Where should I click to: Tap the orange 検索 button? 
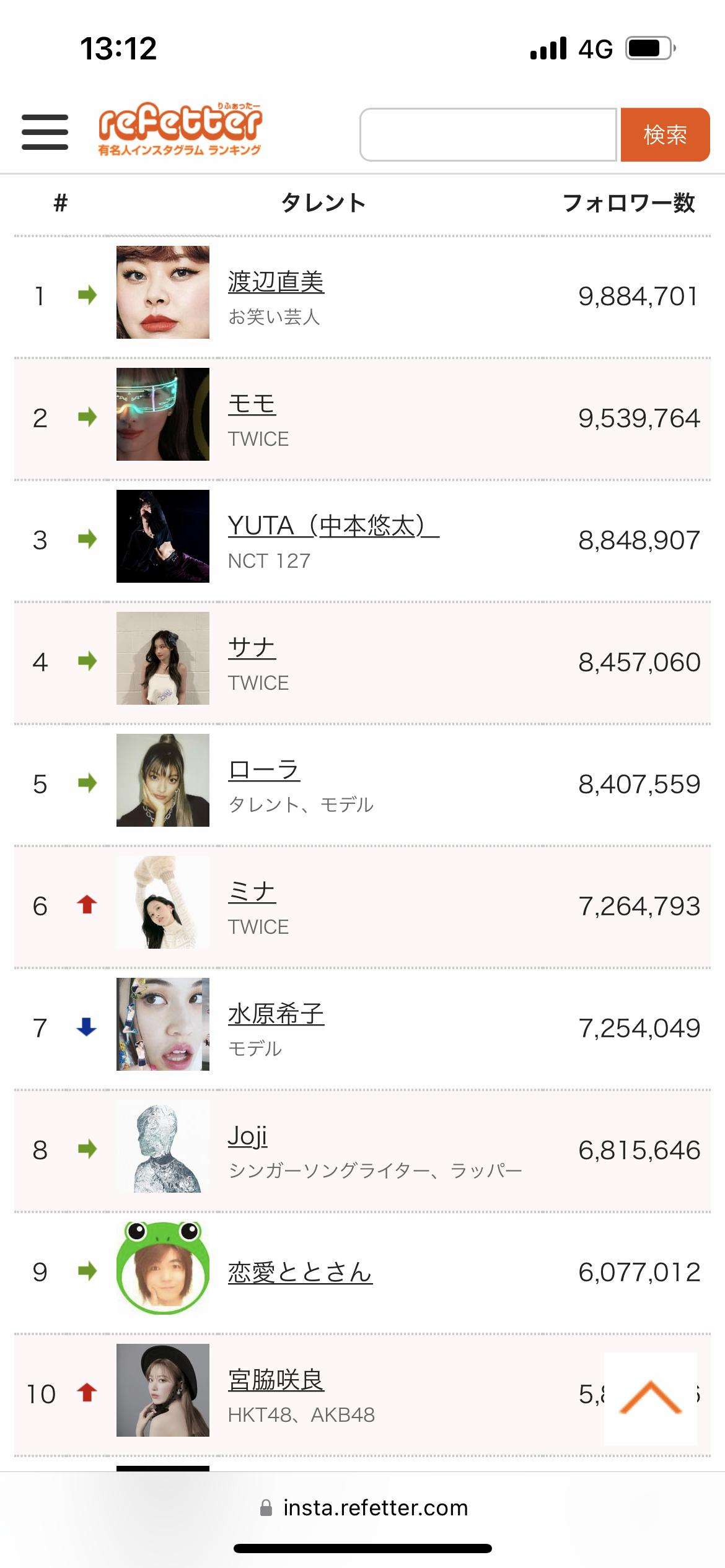(x=665, y=134)
